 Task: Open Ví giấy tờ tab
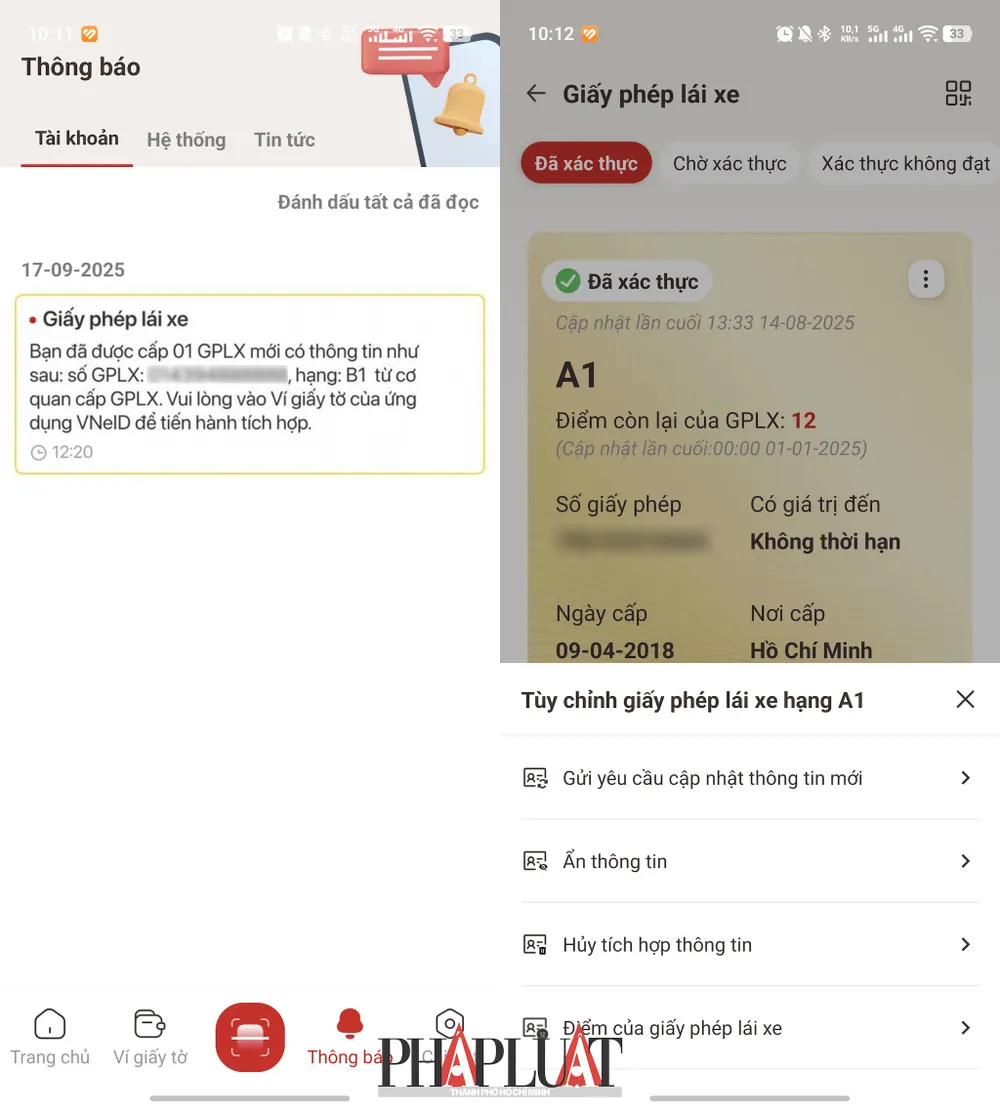pyautogui.click(x=150, y=1037)
